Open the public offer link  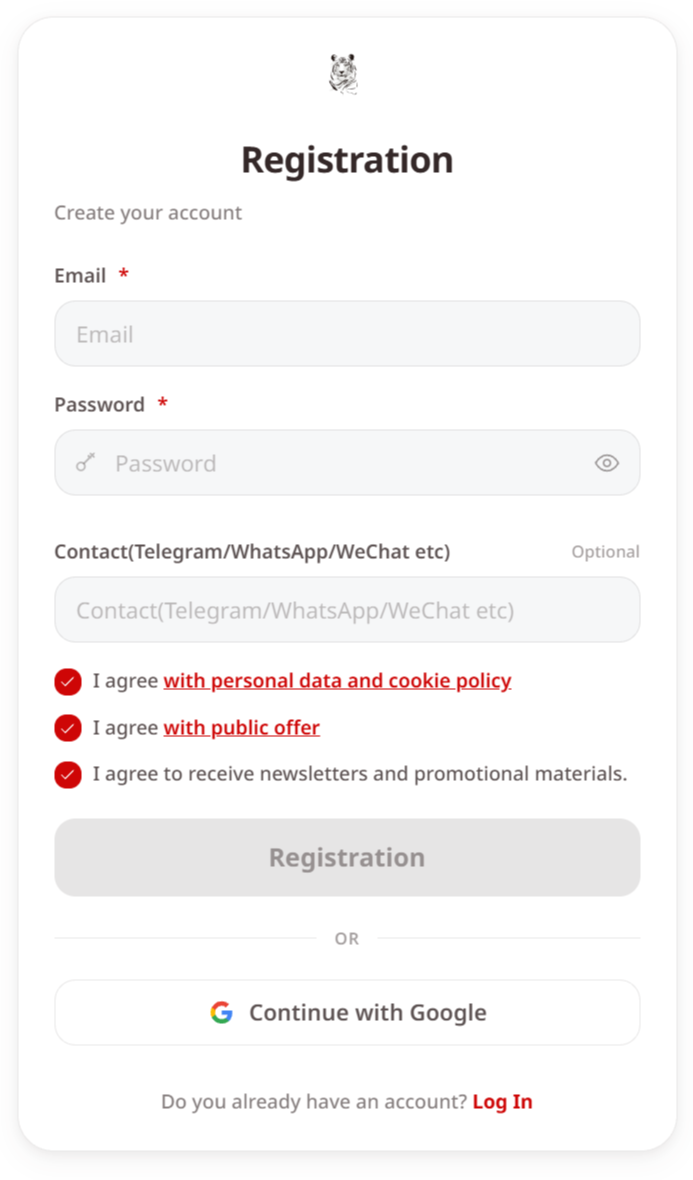coord(242,728)
